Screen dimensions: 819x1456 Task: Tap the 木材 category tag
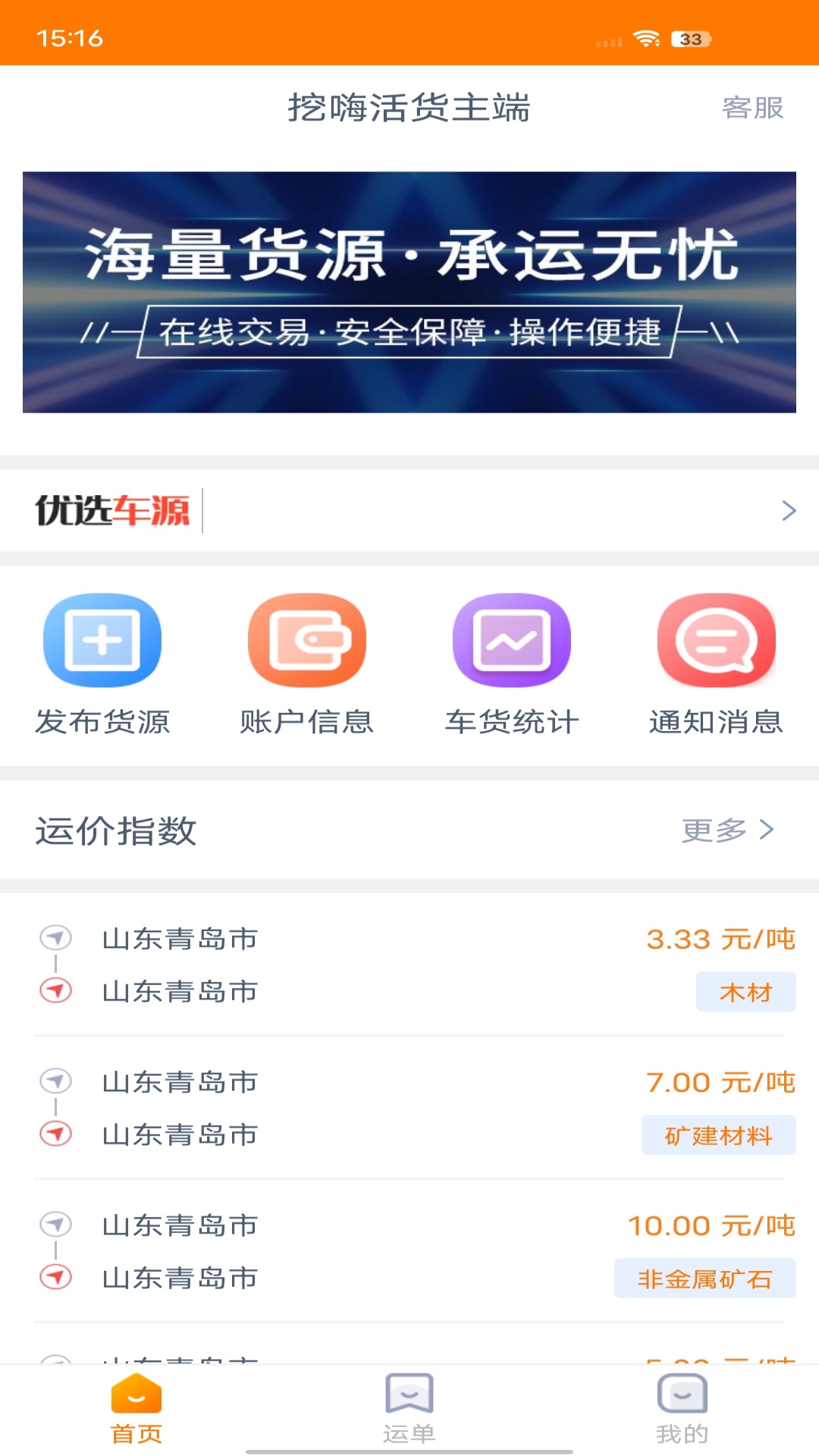pyautogui.click(x=745, y=990)
